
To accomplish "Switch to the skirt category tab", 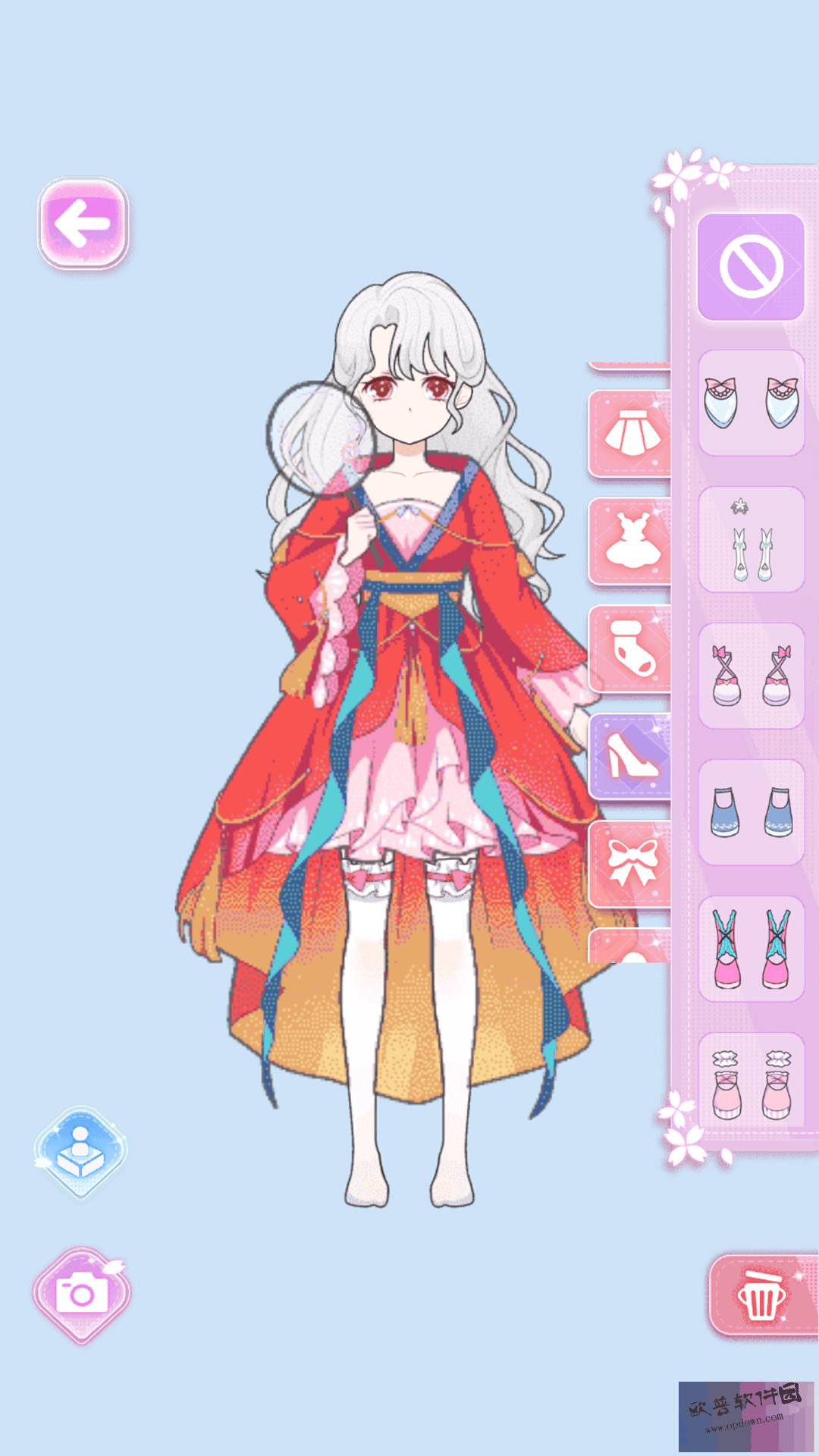I will (630, 434).
